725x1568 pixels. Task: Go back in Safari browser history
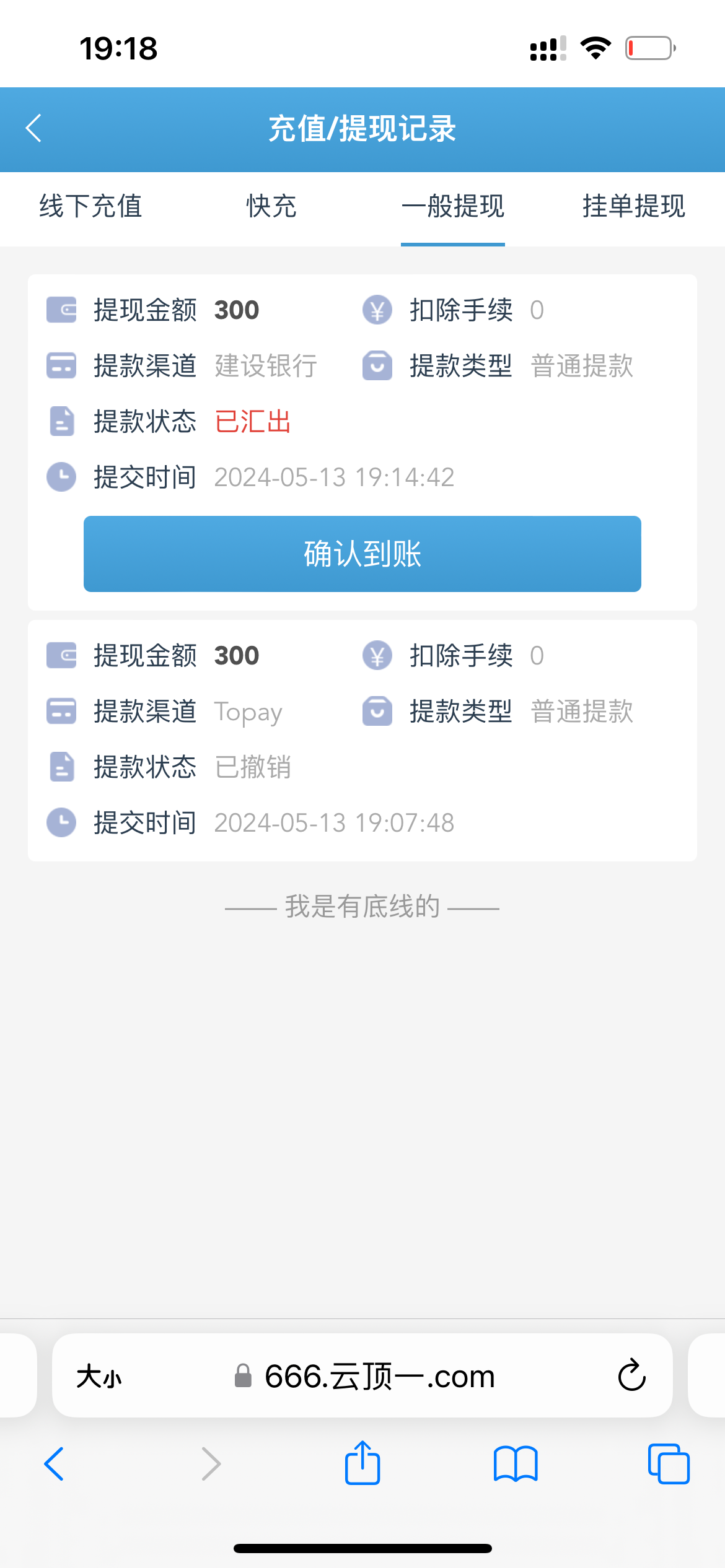(x=55, y=1464)
